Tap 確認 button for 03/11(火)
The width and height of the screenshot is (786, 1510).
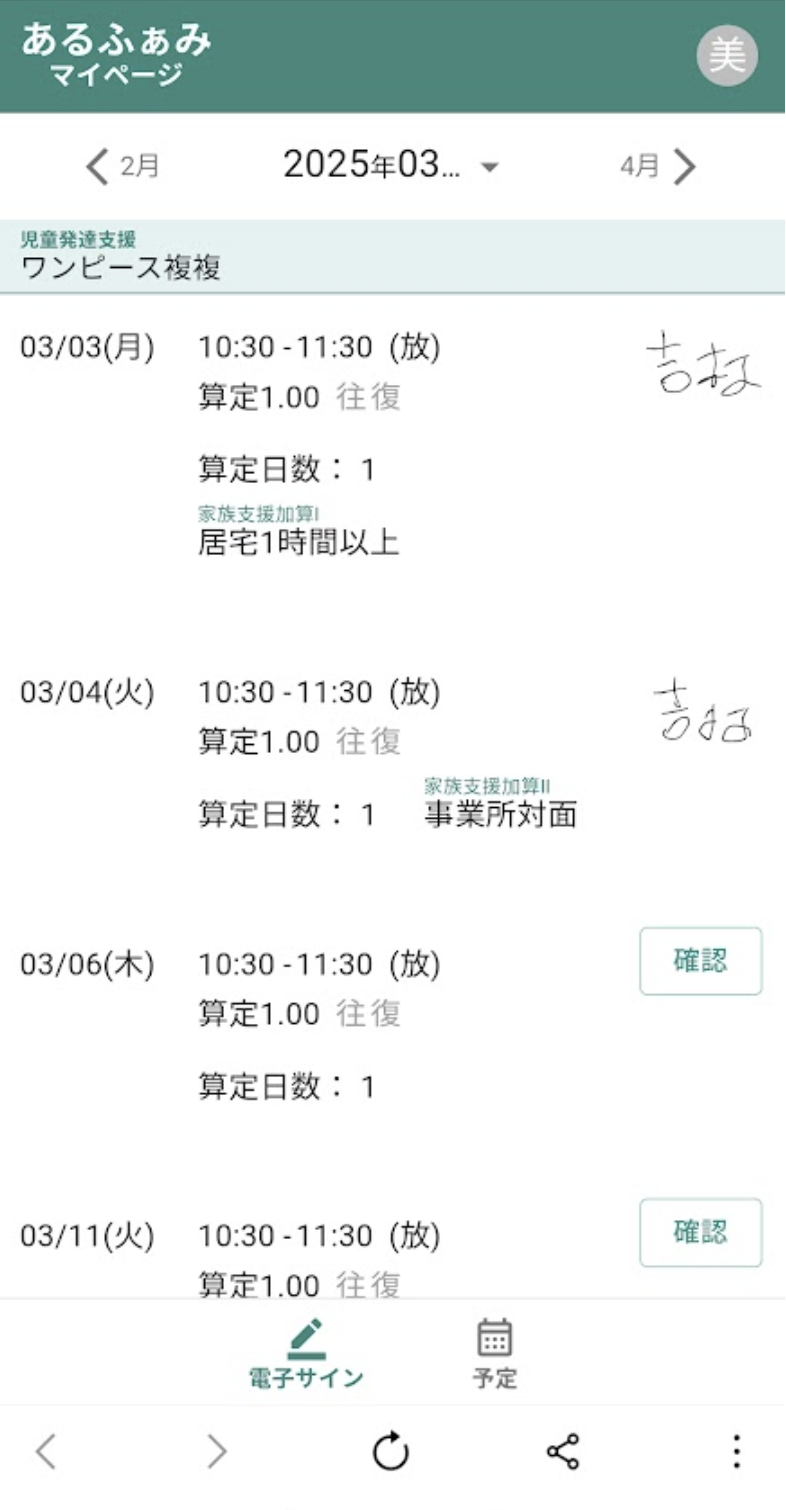point(701,1232)
